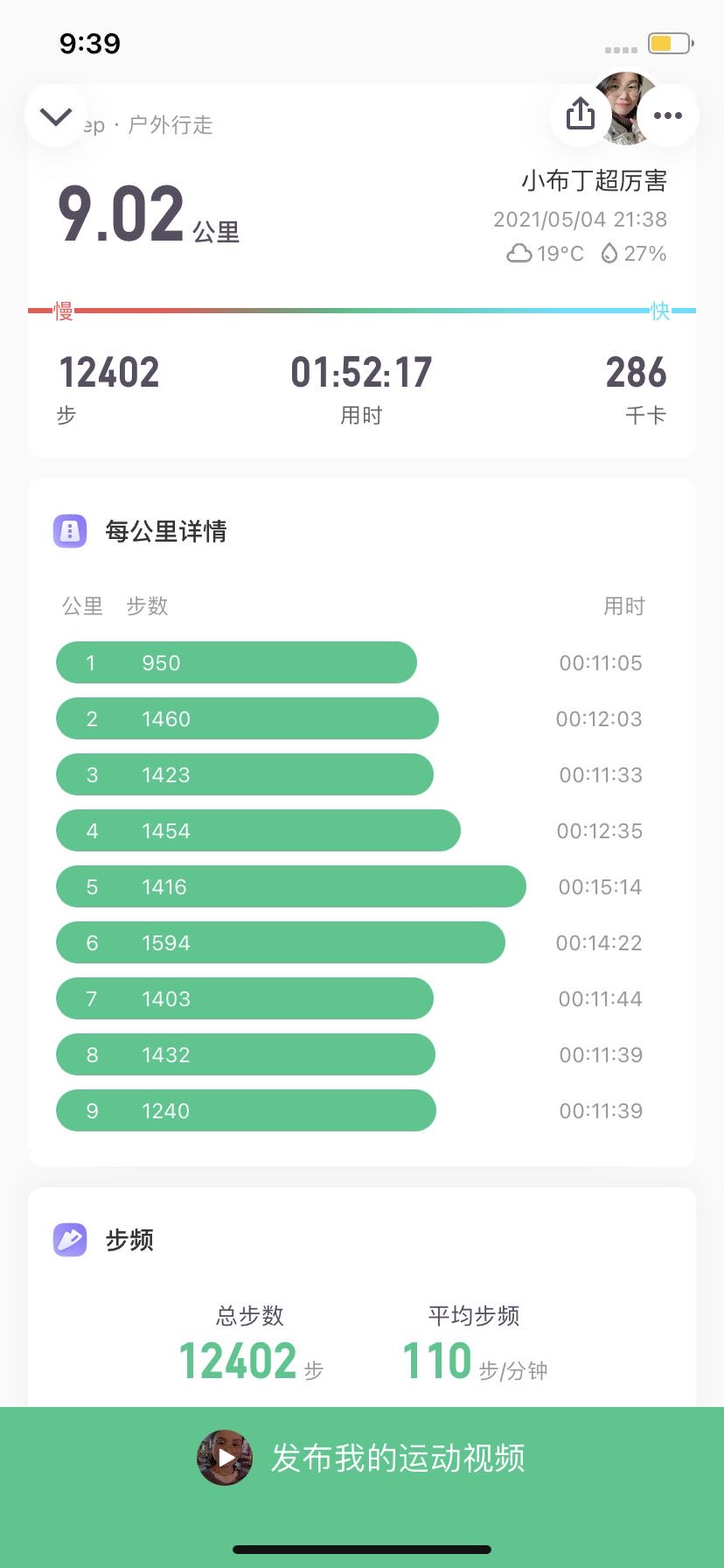The height and width of the screenshot is (1568, 724).
Task: Collapse the workout detail with down chevron
Action: (x=56, y=115)
